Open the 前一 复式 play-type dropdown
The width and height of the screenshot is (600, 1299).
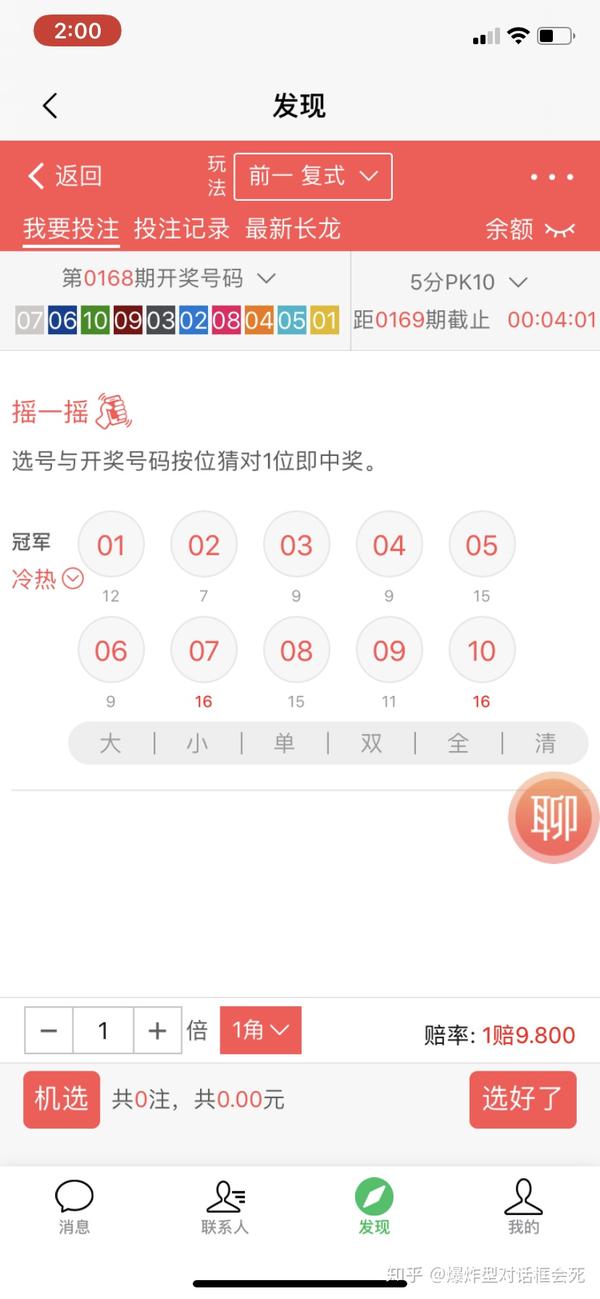click(x=312, y=177)
